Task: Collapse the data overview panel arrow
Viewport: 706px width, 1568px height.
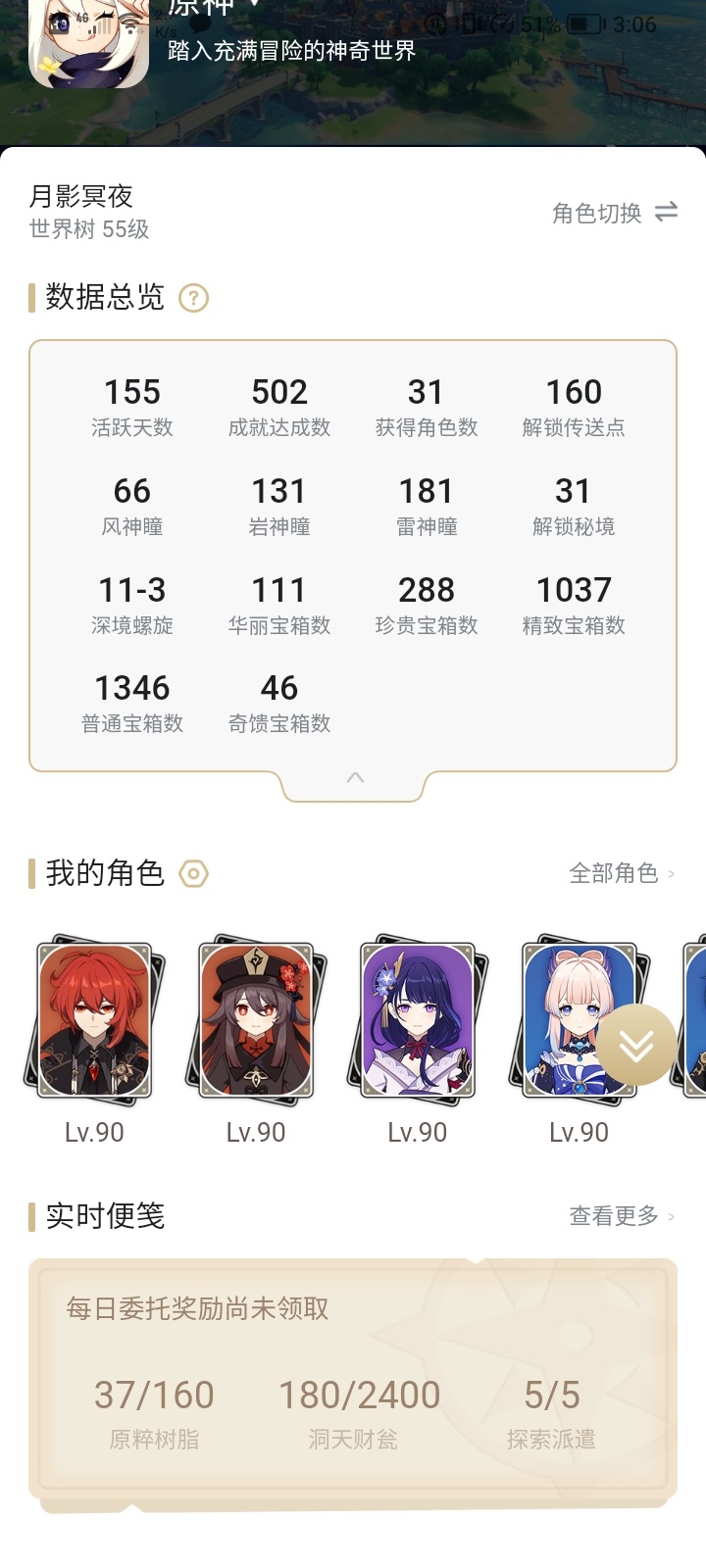Action: pos(355,777)
